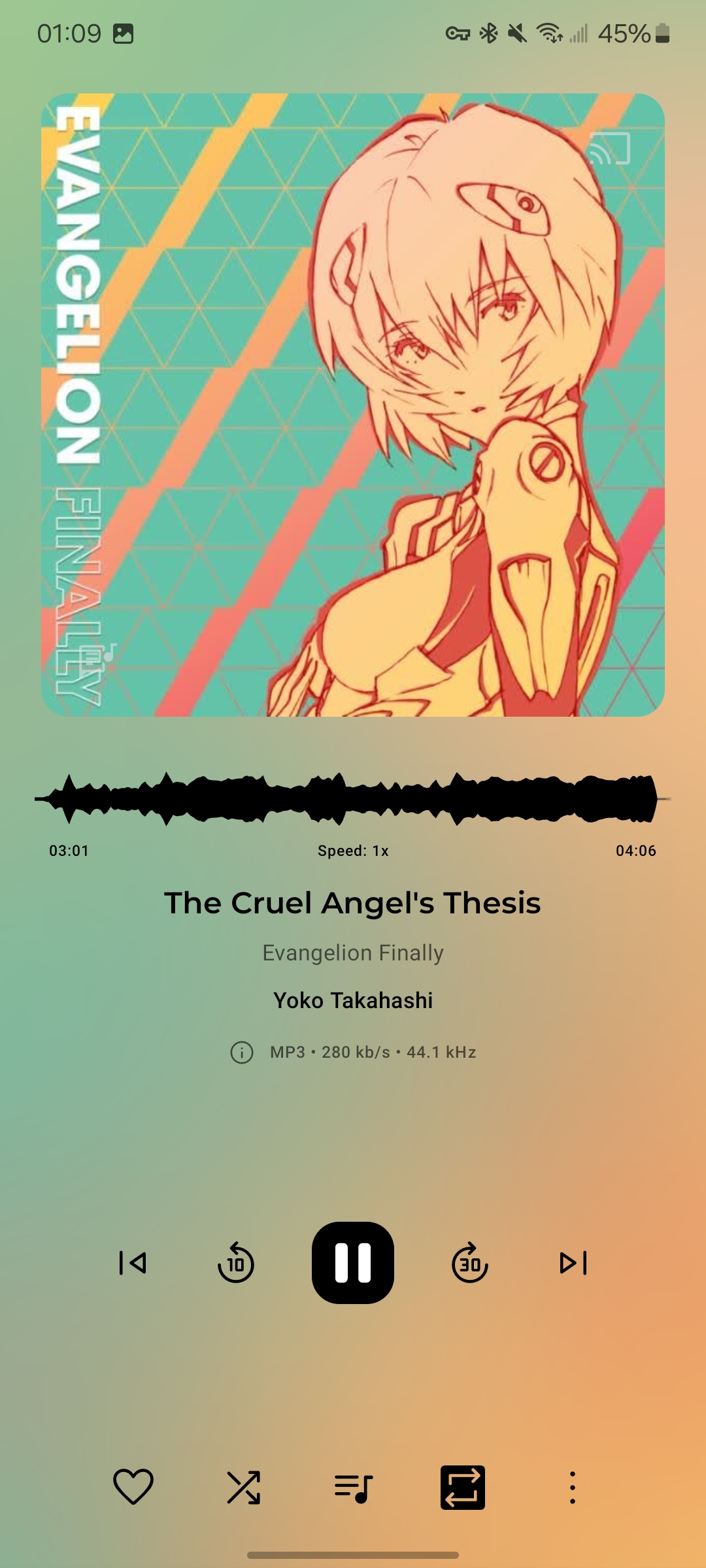Open the lyrics icon on the album cover
706x1568 pixels.
tap(97, 659)
